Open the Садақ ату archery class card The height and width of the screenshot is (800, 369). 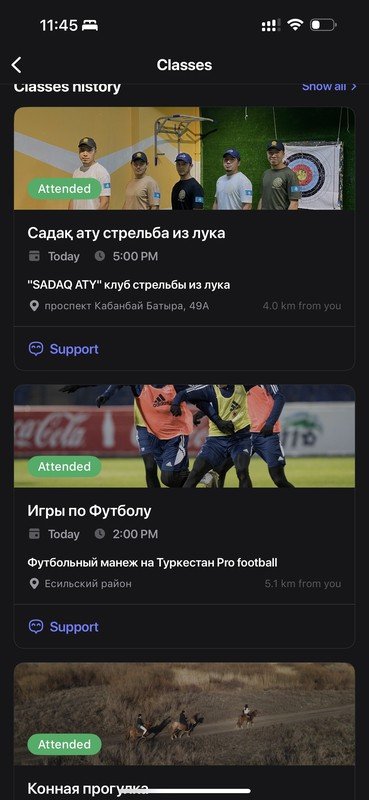pos(184,216)
